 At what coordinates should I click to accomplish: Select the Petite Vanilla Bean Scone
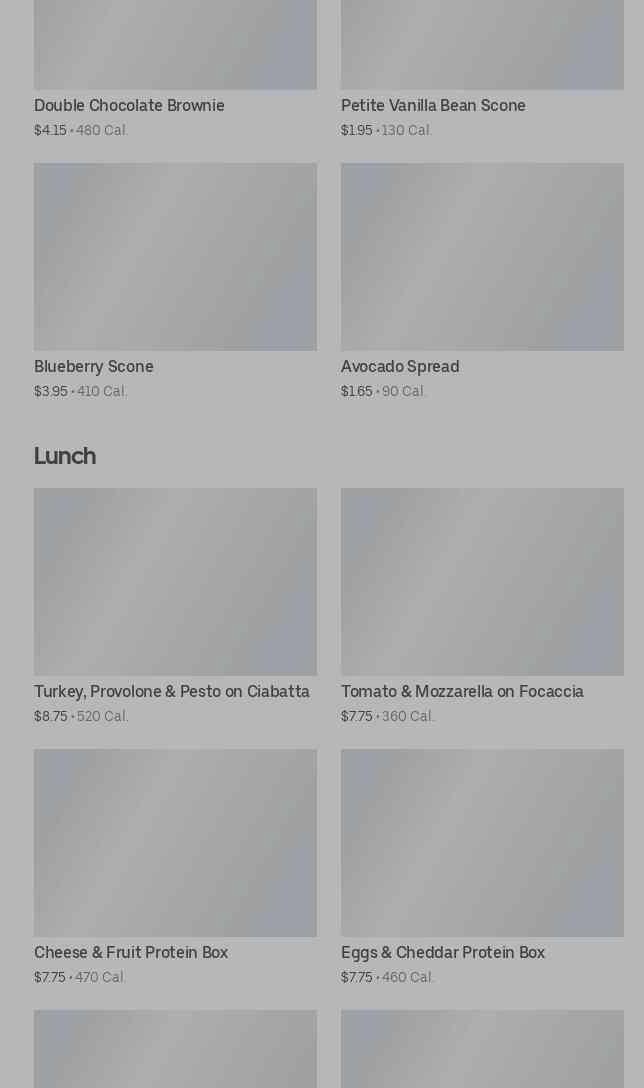[x=482, y=69]
